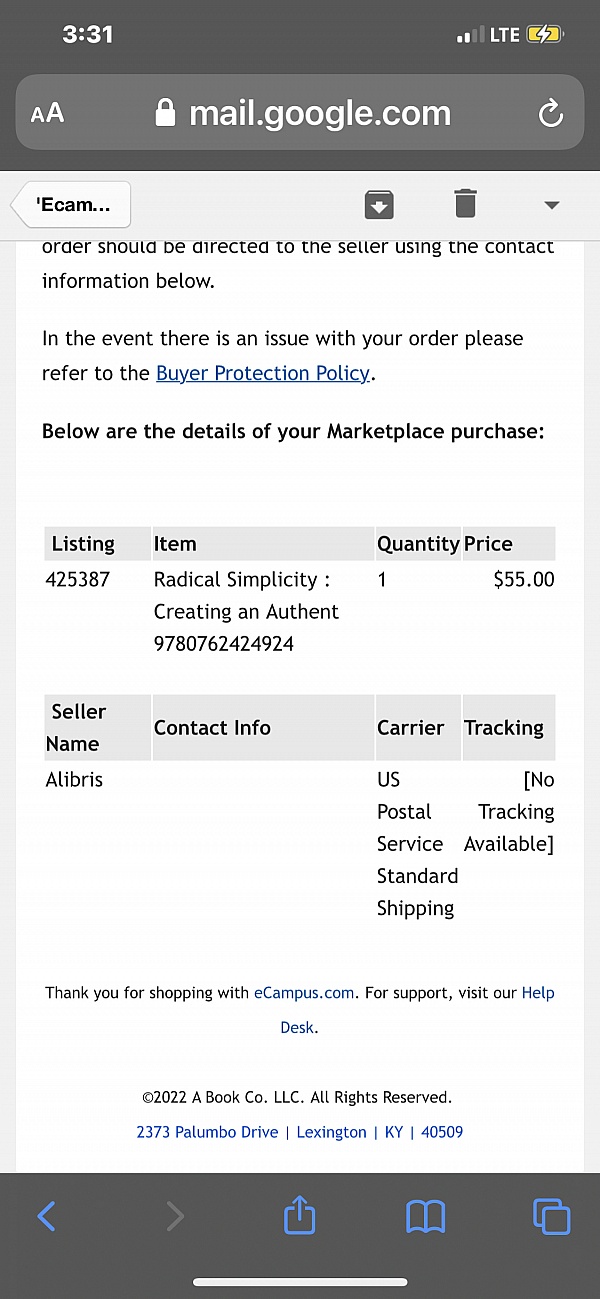Show all open Safari tabs

tap(552, 1216)
